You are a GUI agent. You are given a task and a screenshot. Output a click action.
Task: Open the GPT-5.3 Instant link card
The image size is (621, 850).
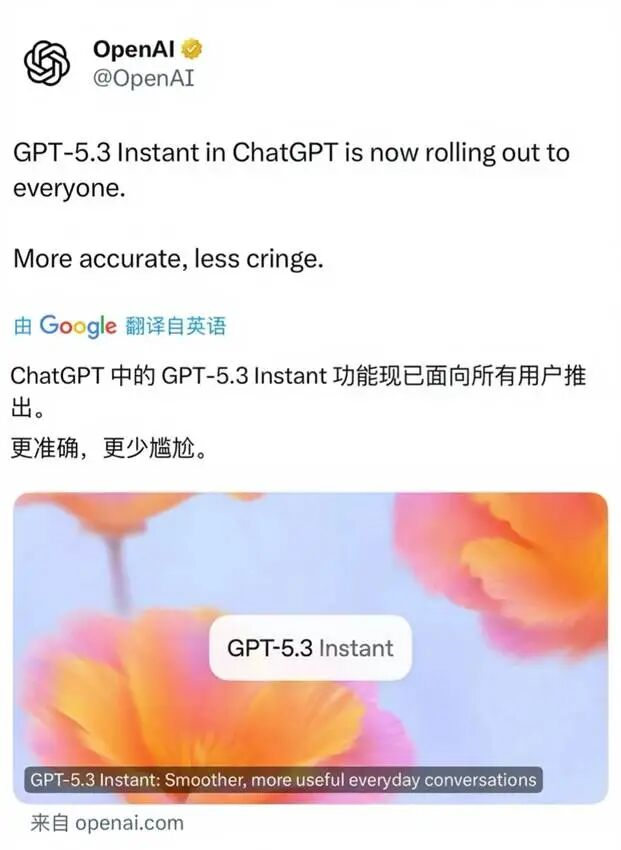(x=310, y=646)
